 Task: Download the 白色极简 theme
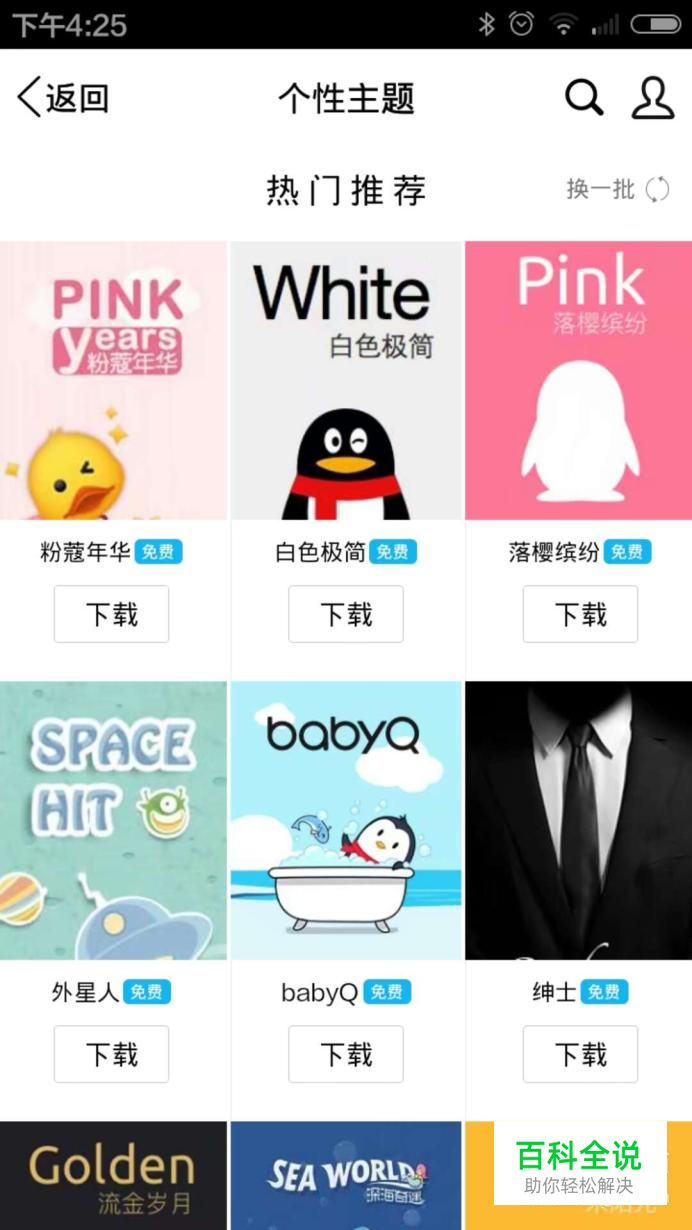pyautogui.click(x=346, y=614)
